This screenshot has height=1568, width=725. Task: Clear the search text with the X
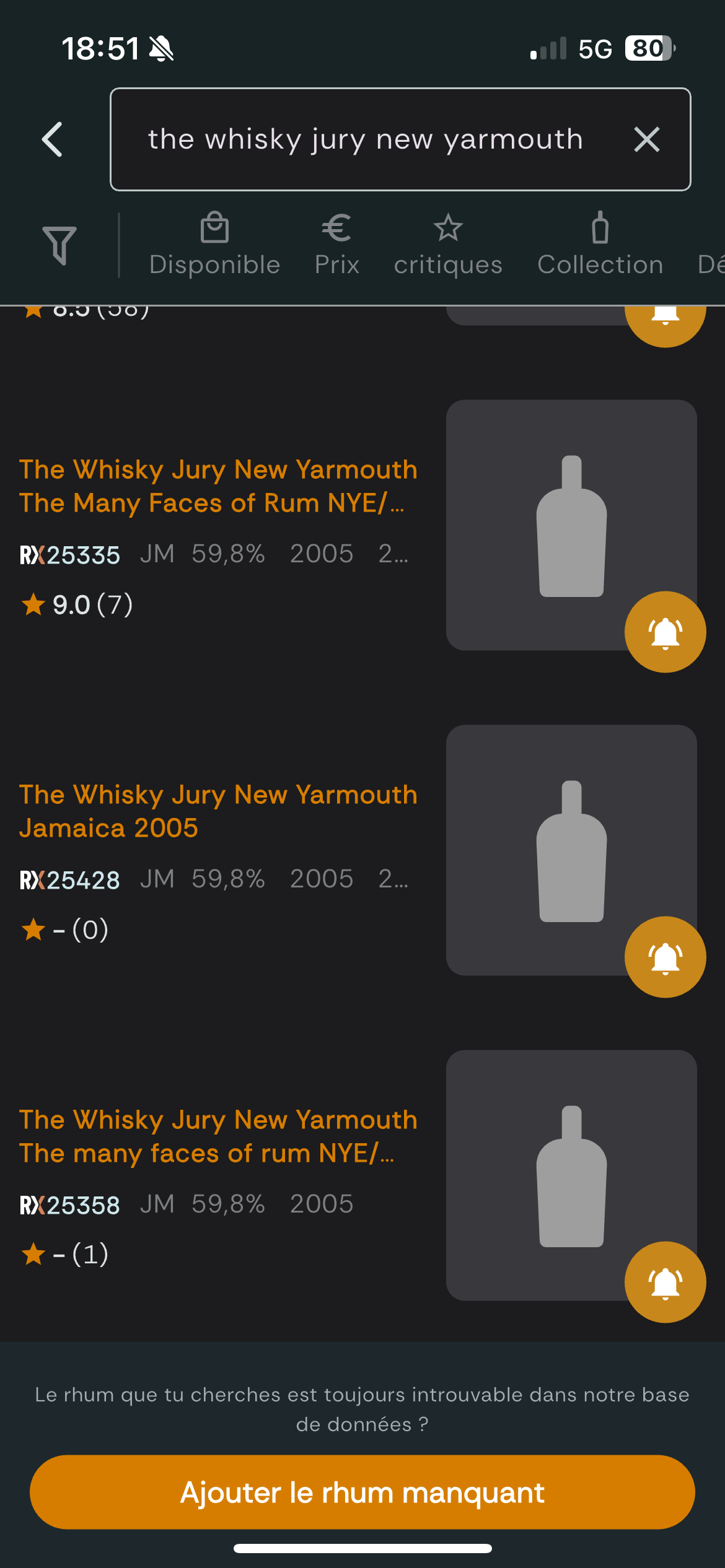click(x=646, y=139)
